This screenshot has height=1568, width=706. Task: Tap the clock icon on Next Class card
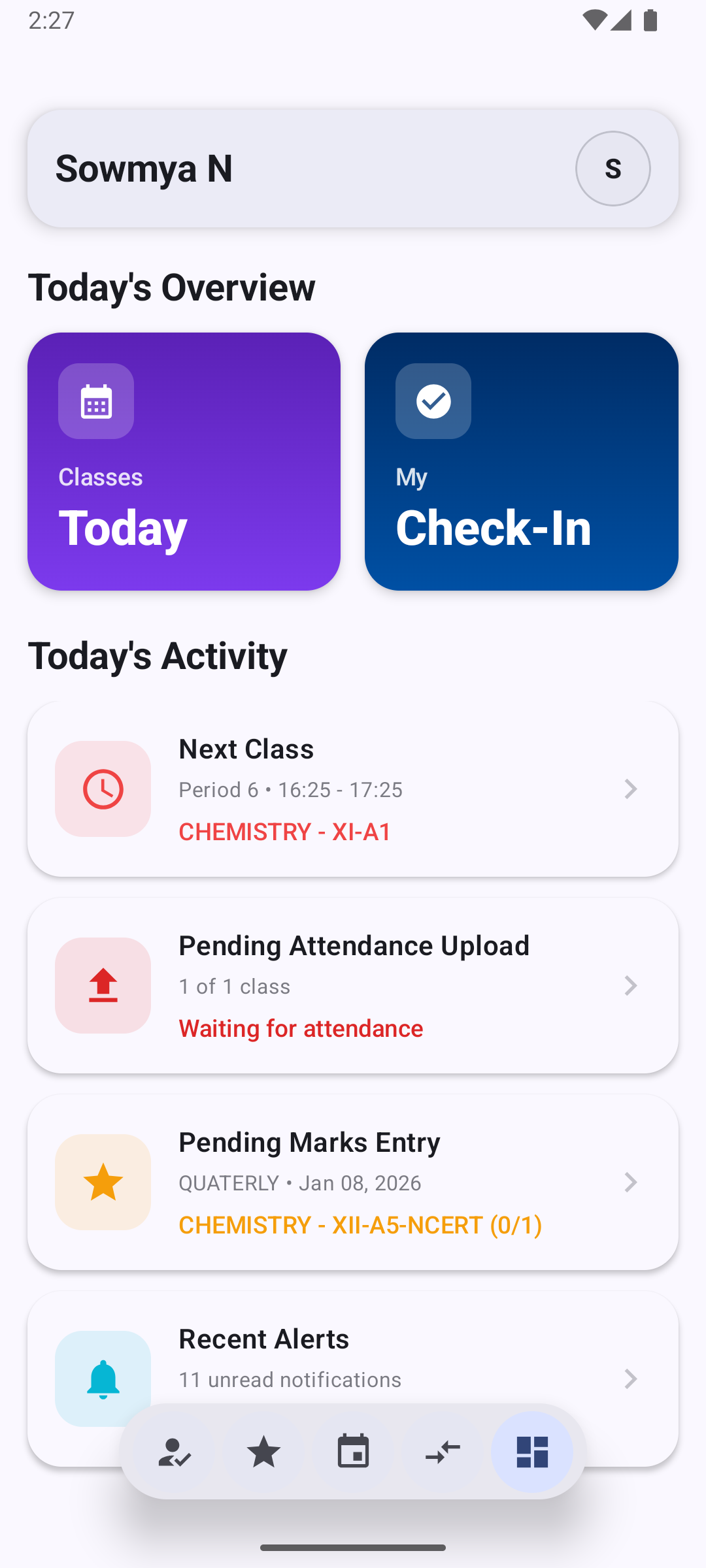coord(103,789)
